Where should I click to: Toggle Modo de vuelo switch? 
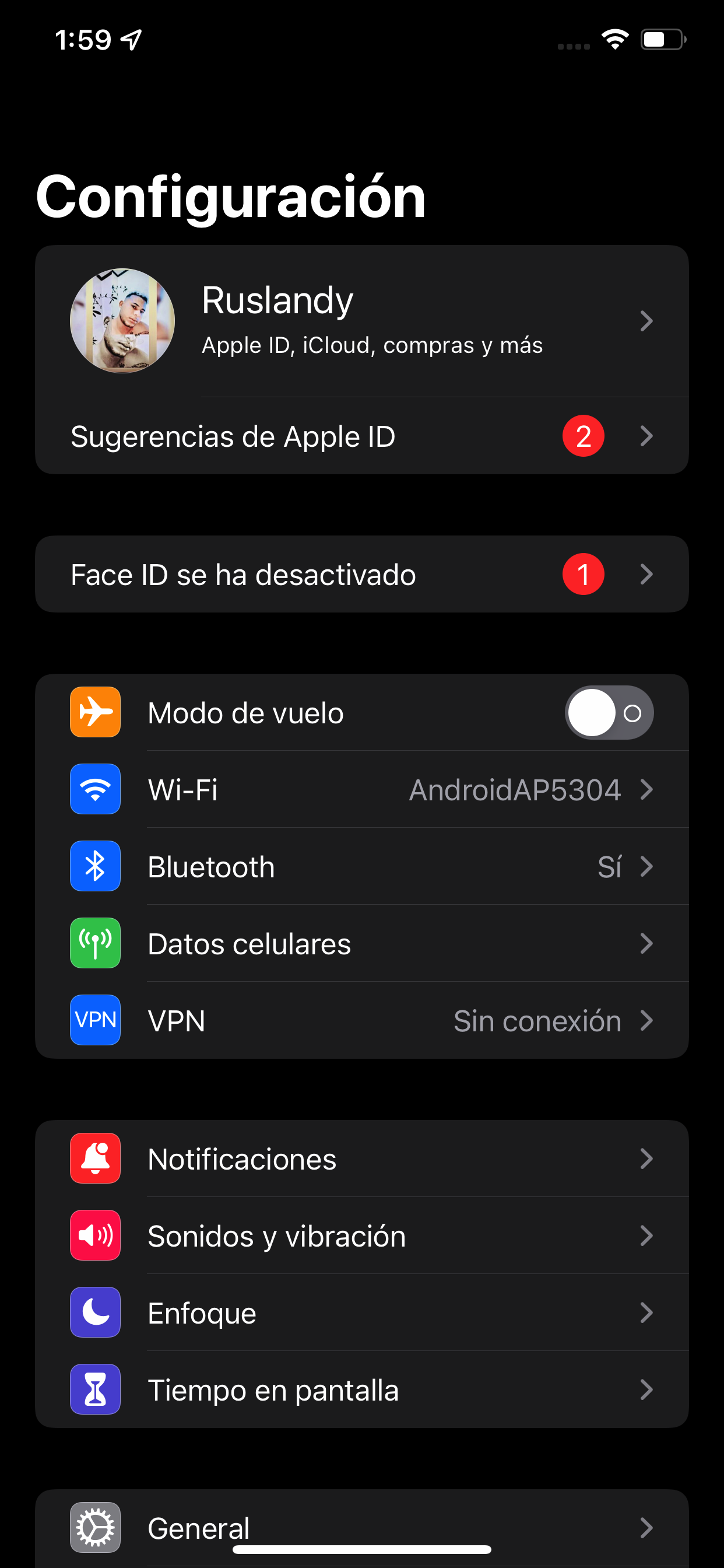(609, 713)
